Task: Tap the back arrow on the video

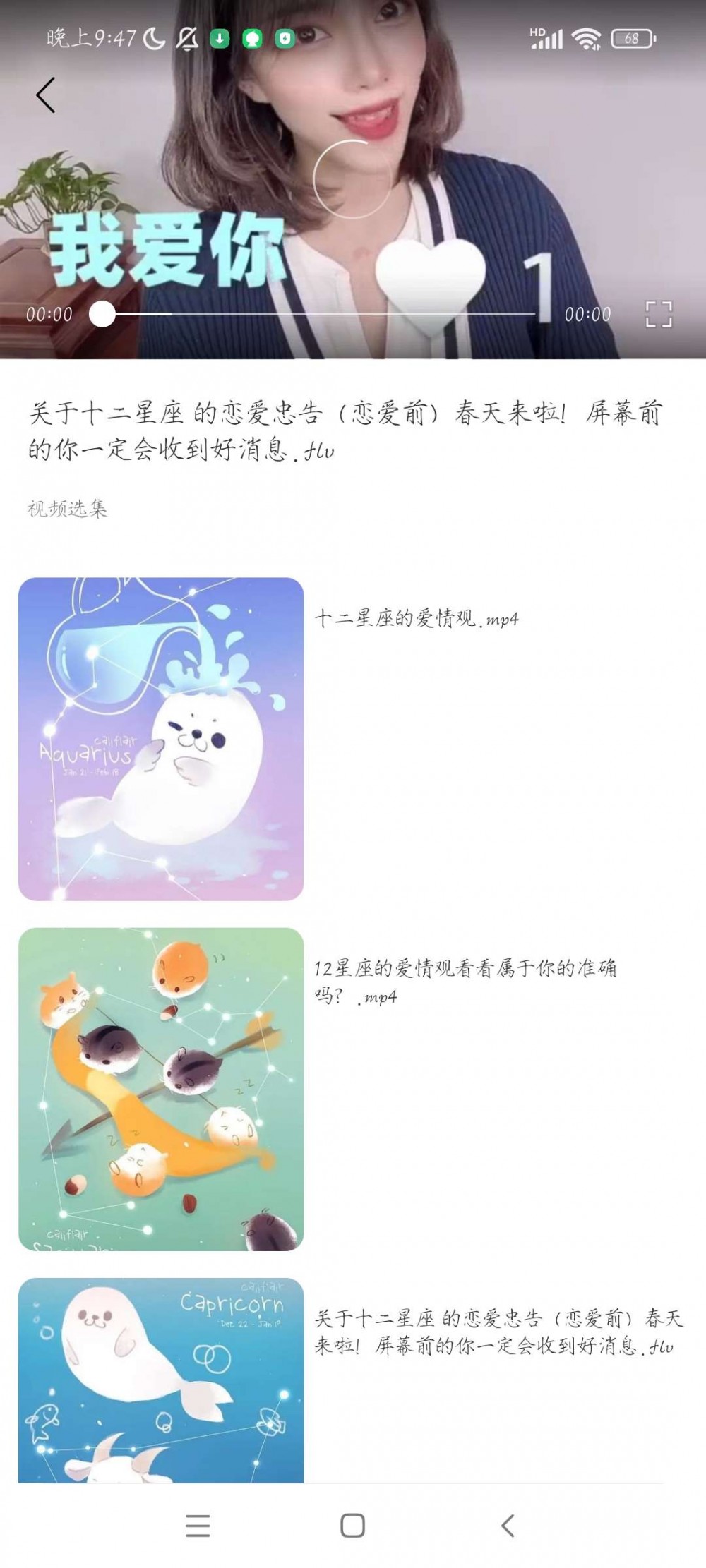Action: click(44, 95)
